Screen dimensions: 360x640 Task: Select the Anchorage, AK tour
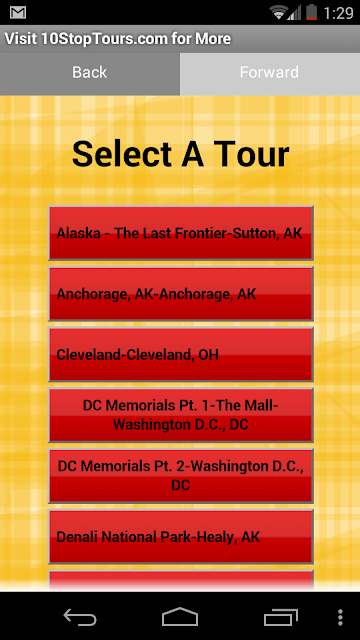point(181,294)
